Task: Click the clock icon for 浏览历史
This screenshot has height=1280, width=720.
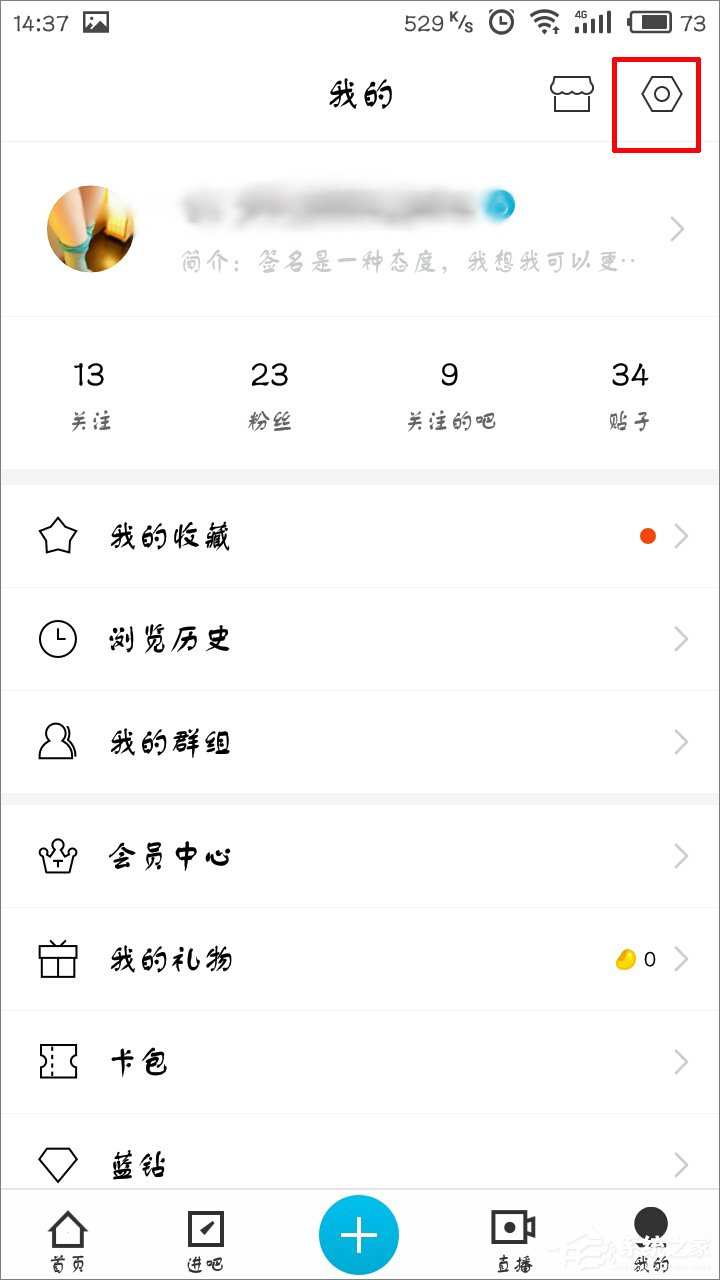Action: (57, 638)
